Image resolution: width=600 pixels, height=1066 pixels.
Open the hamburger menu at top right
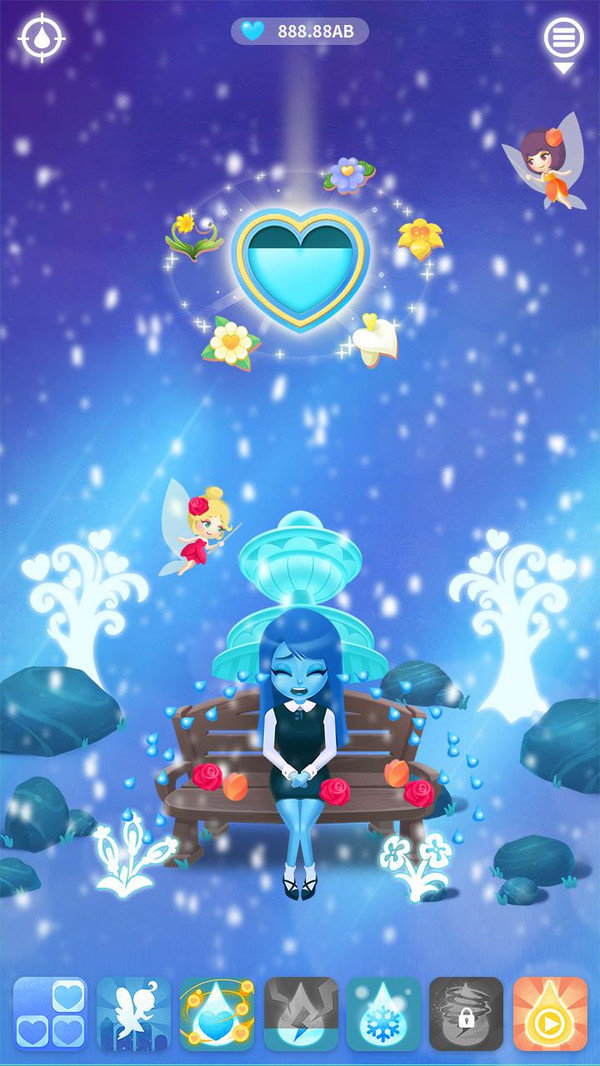pyautogui.click(x=564, y=39)
